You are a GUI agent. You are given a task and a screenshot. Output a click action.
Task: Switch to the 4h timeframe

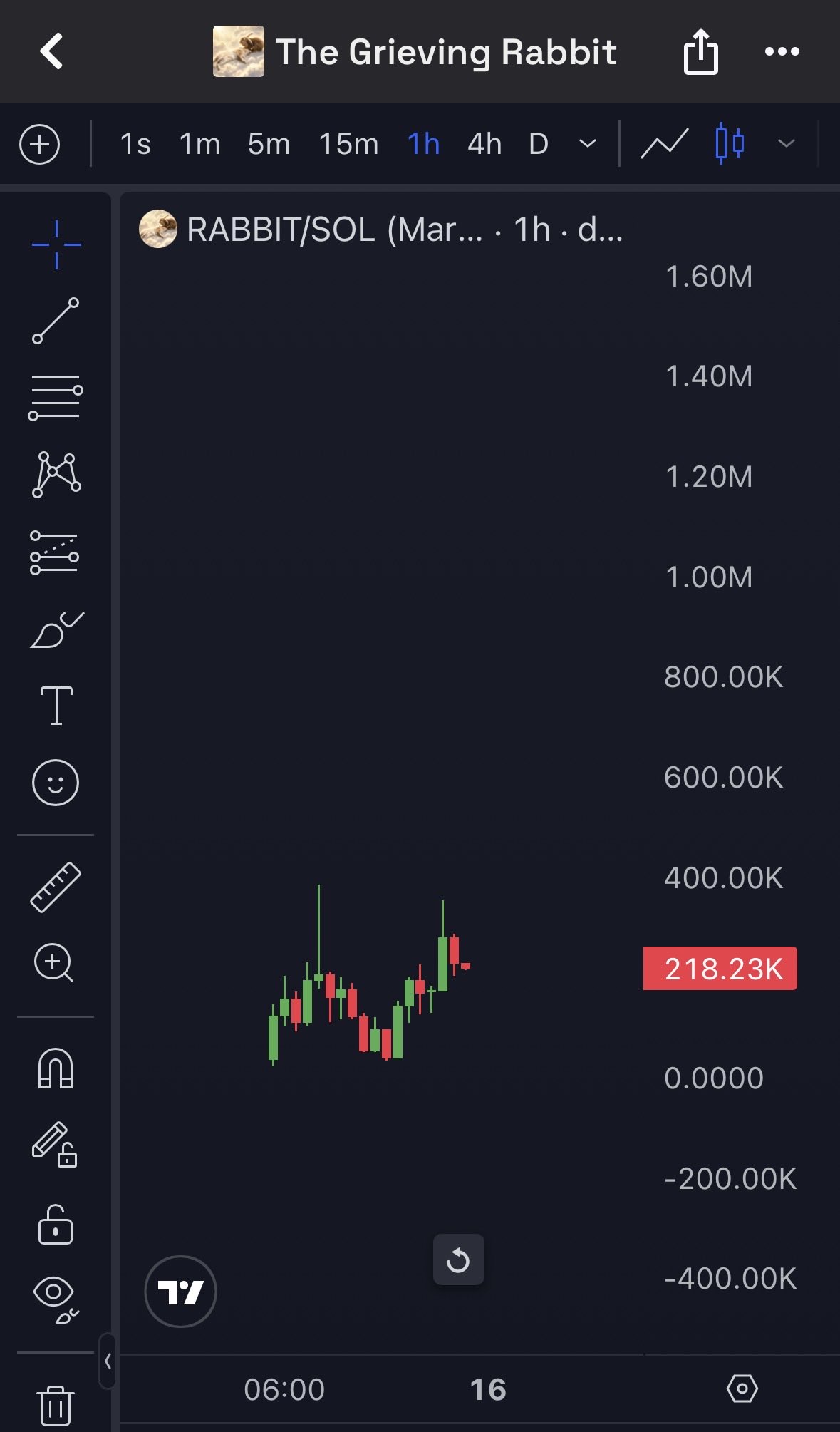tap(484, 144)
